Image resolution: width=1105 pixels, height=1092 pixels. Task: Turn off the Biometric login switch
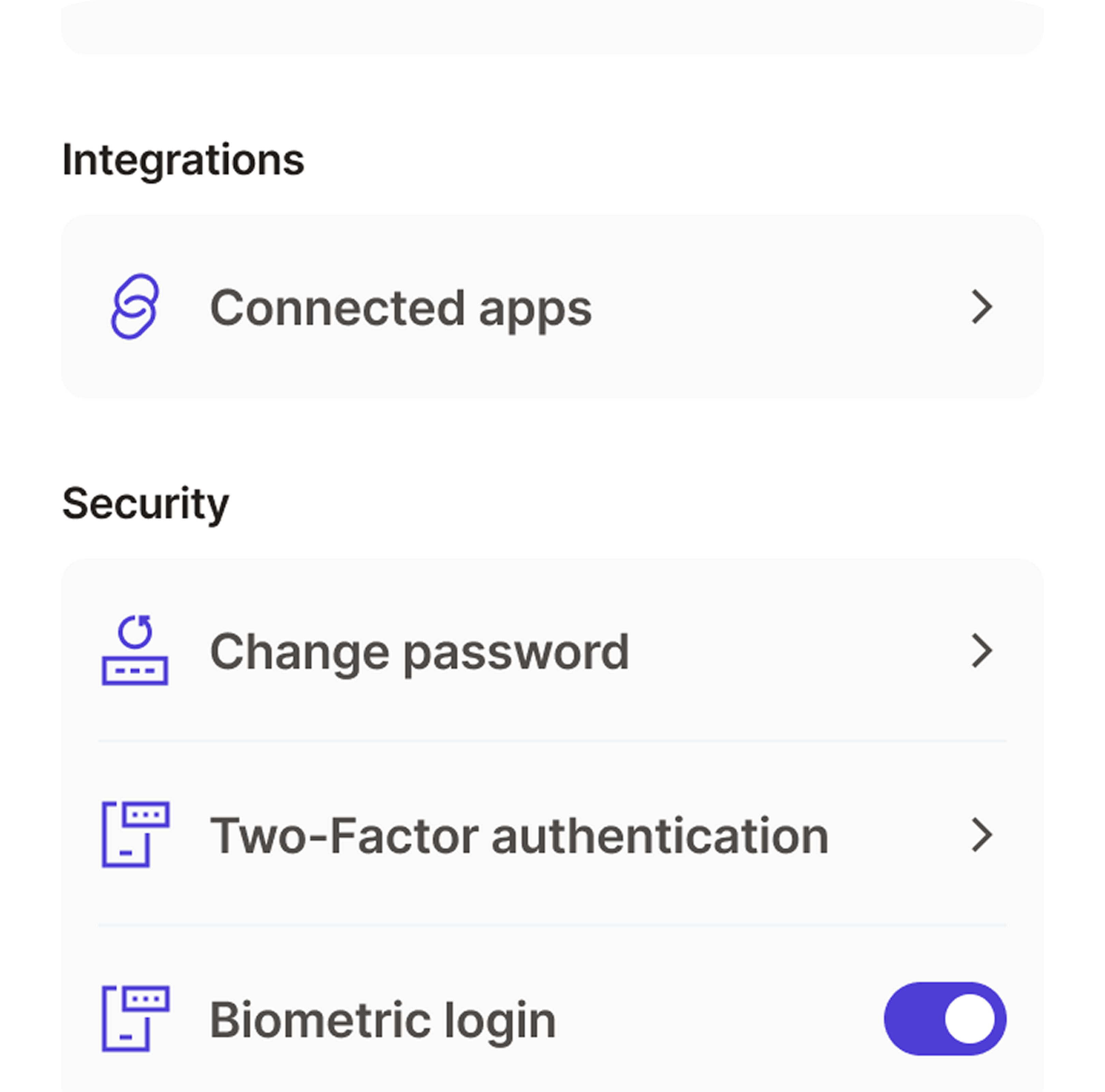pos(945,1018)
